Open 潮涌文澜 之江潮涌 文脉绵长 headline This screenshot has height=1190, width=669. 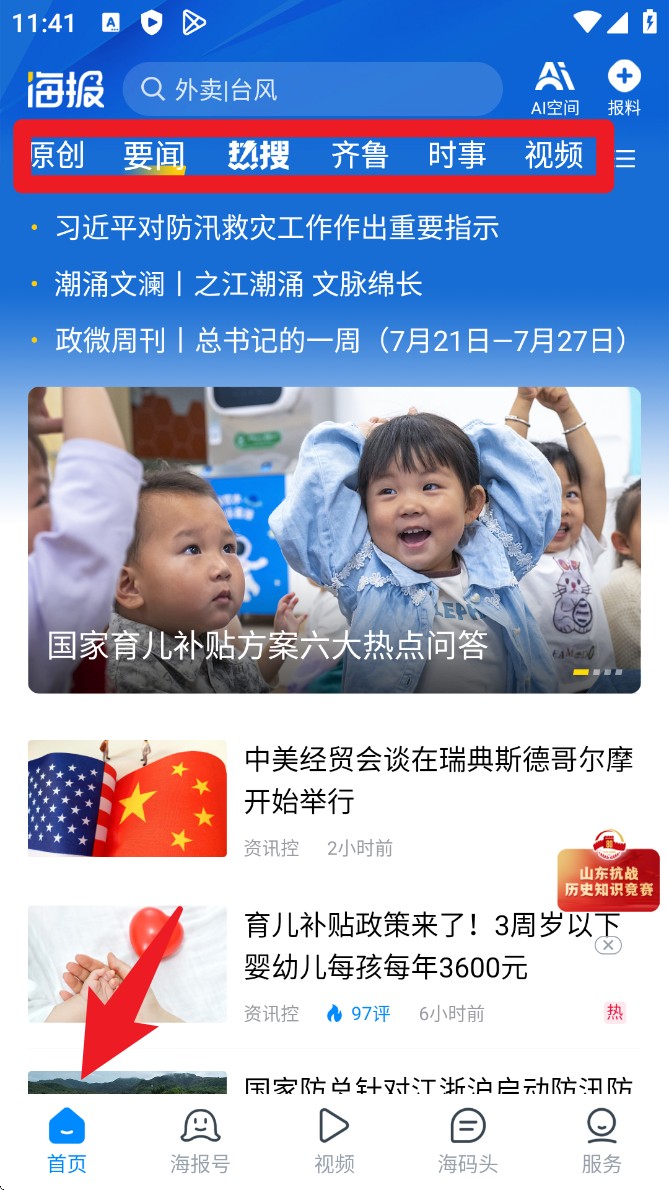pos(239,284)
